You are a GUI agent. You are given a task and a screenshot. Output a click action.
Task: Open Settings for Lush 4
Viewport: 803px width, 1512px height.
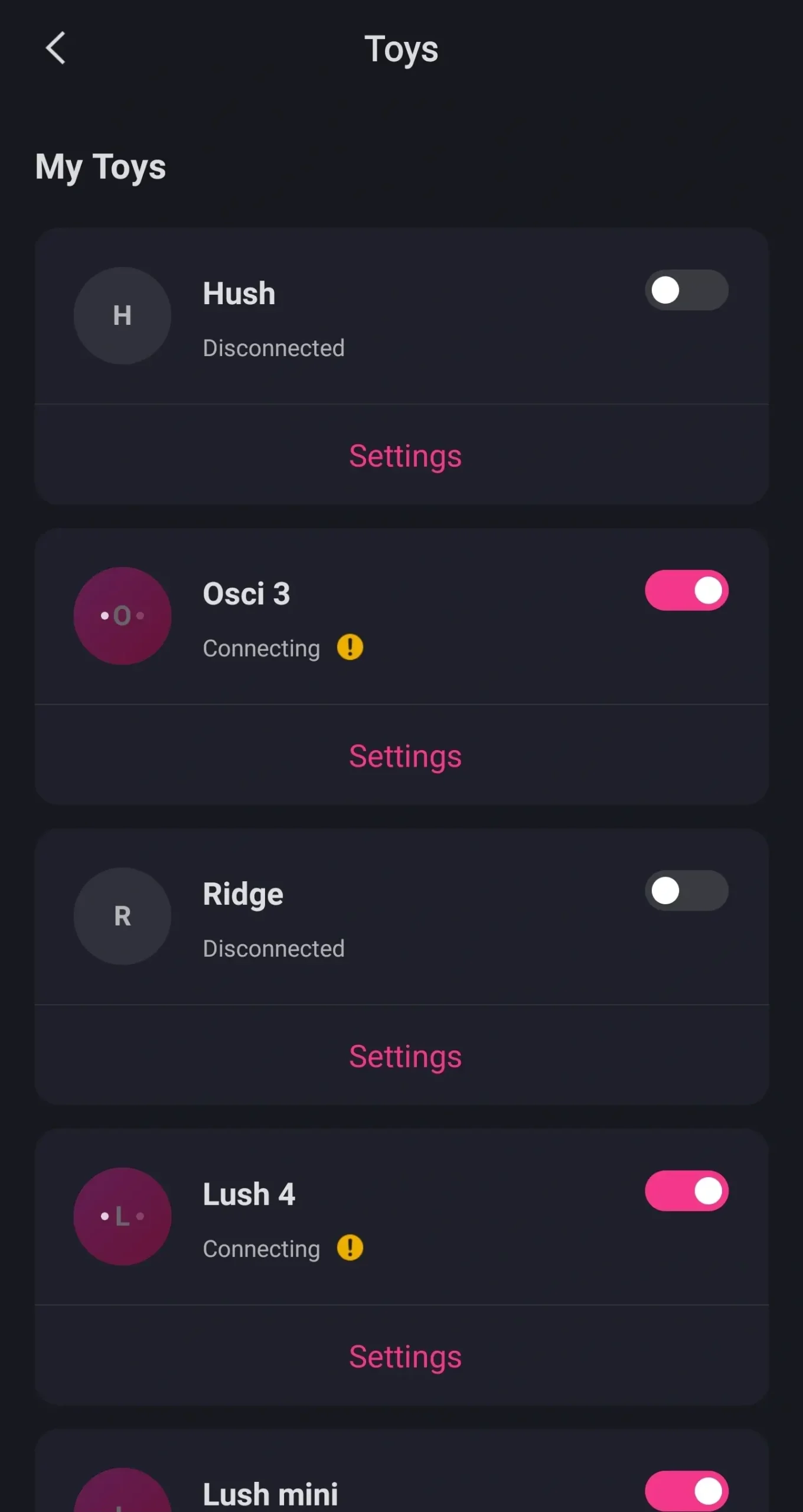point(405,1357)
